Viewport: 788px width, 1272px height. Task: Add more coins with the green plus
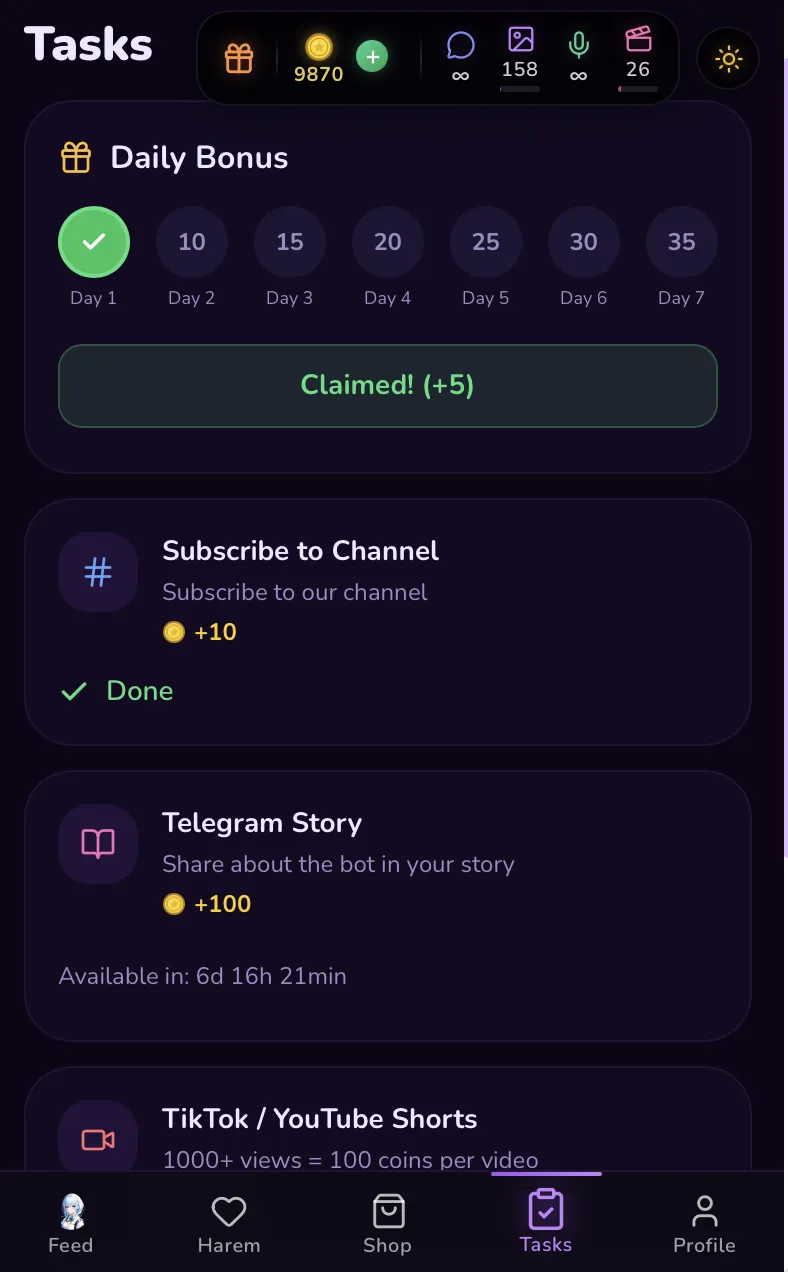tap(372, 57)
